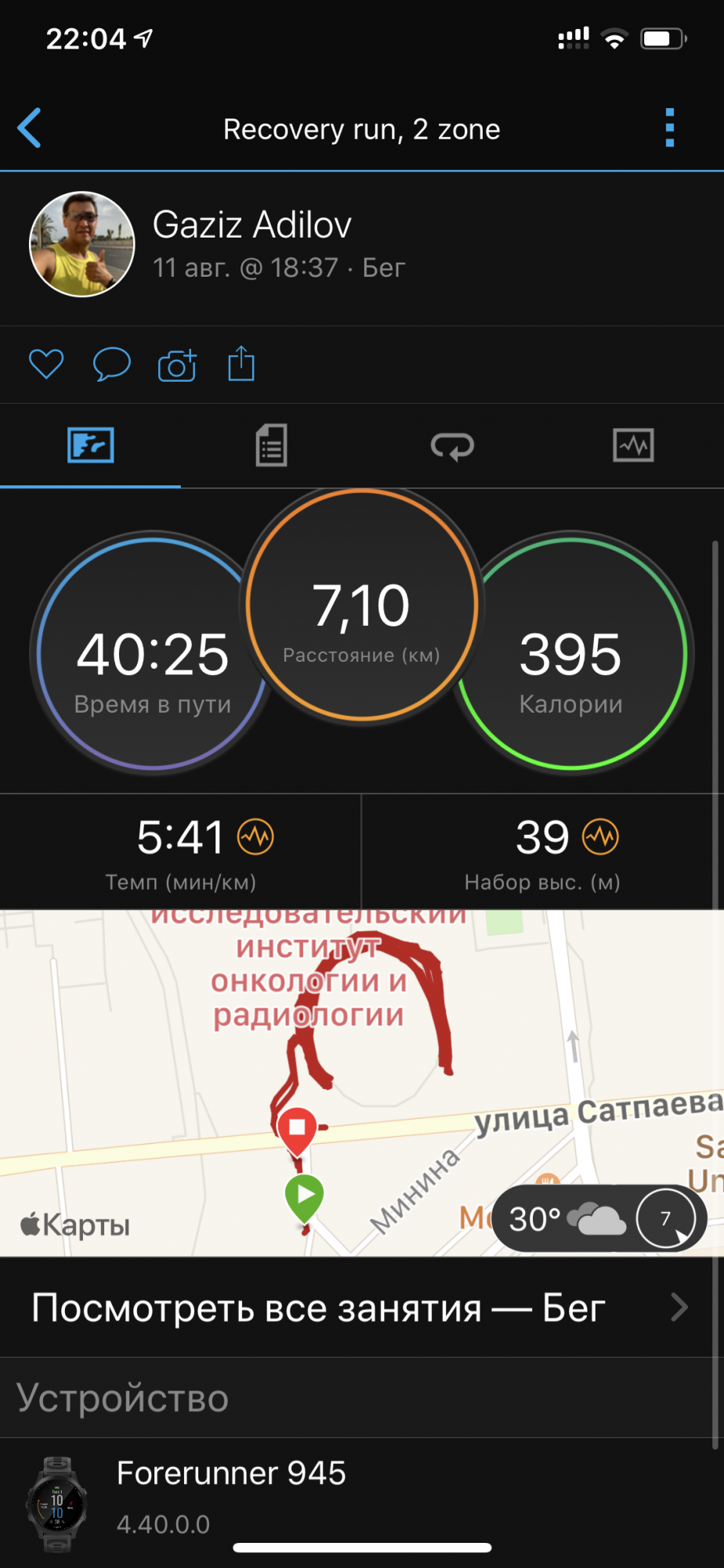
Task: Add a photo with the camera icon
Action: pos(177,365)
